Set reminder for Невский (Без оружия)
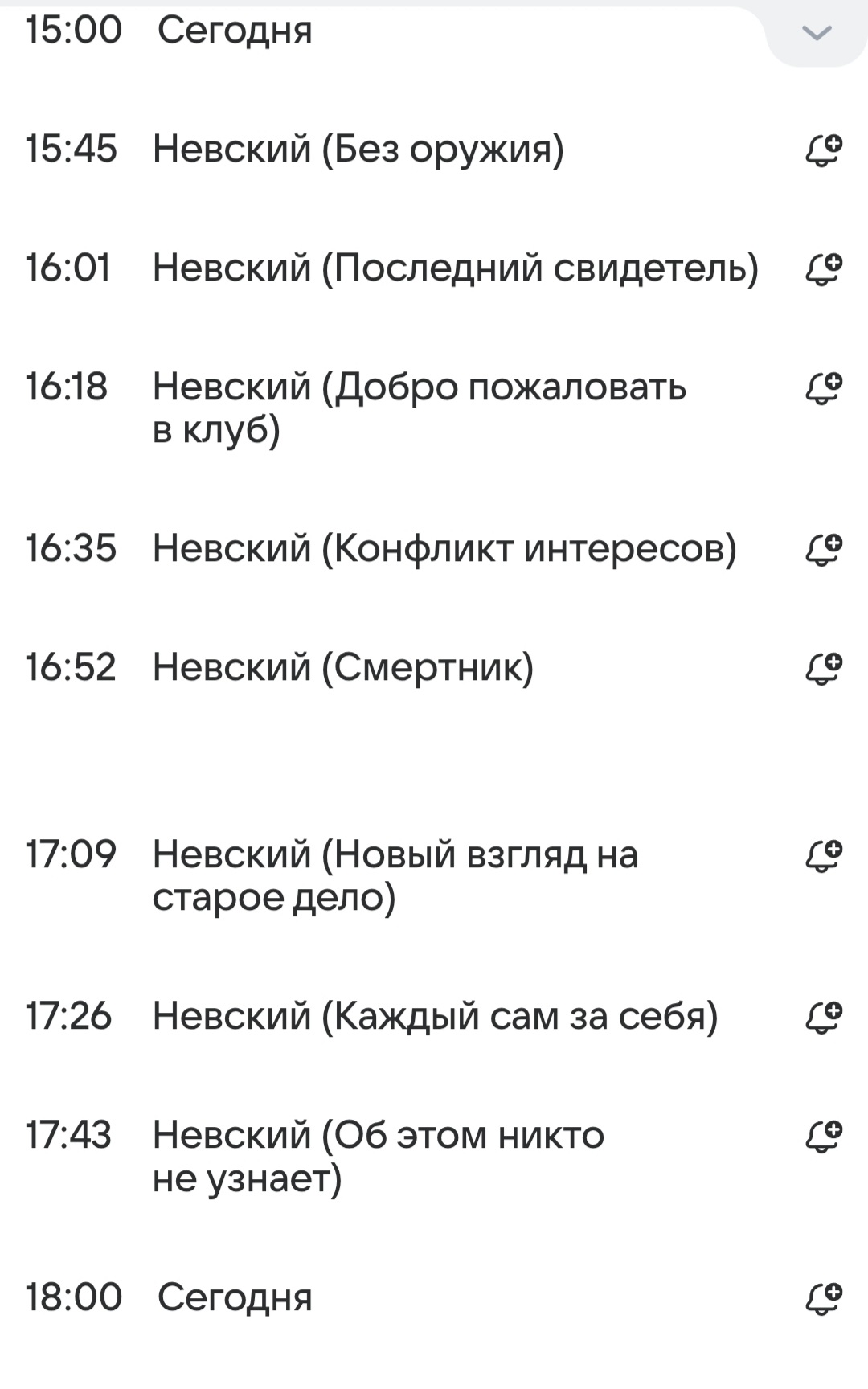Viewport: 868px width, 1389px height. 823,150
